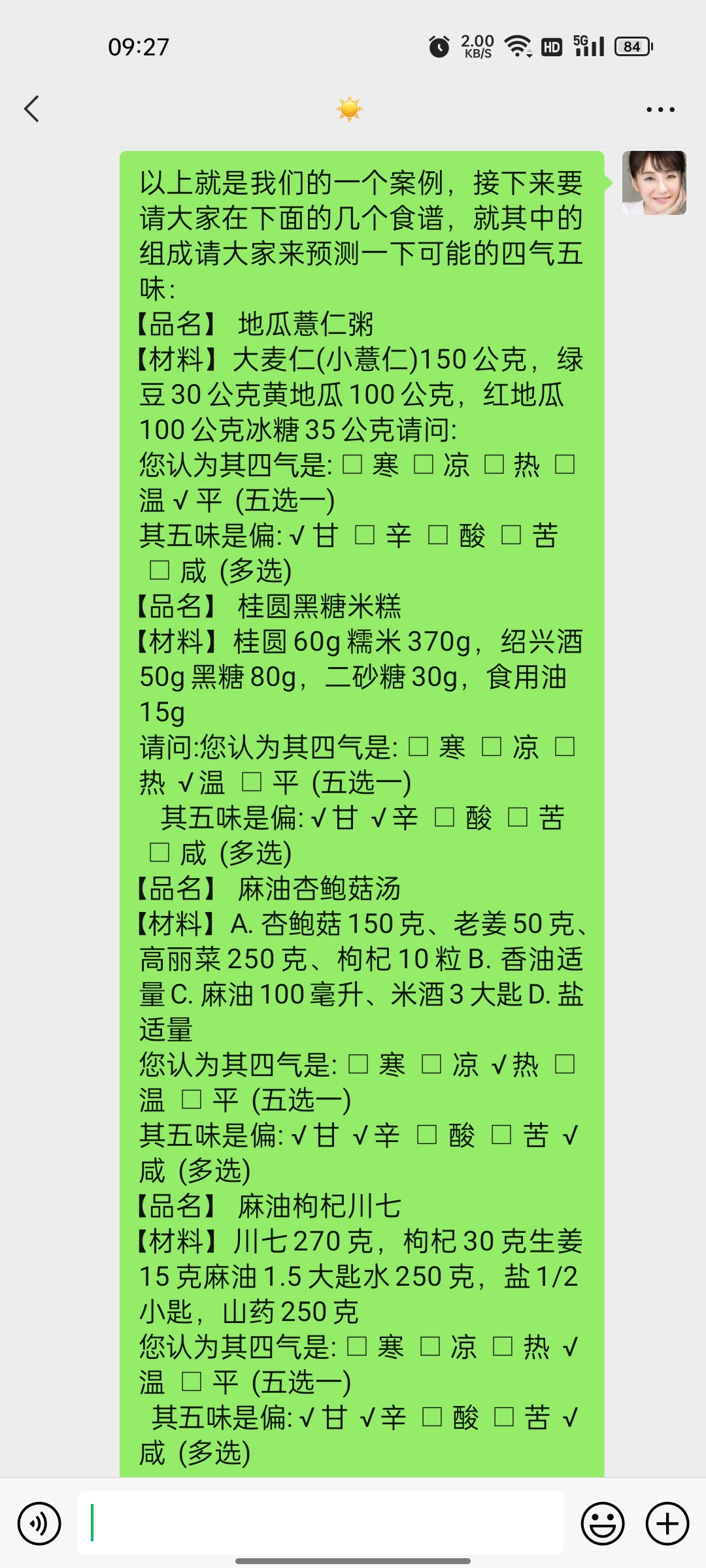706x1568 pixels.
Task: Switch to voice message input
Action: pos(39,1524)
